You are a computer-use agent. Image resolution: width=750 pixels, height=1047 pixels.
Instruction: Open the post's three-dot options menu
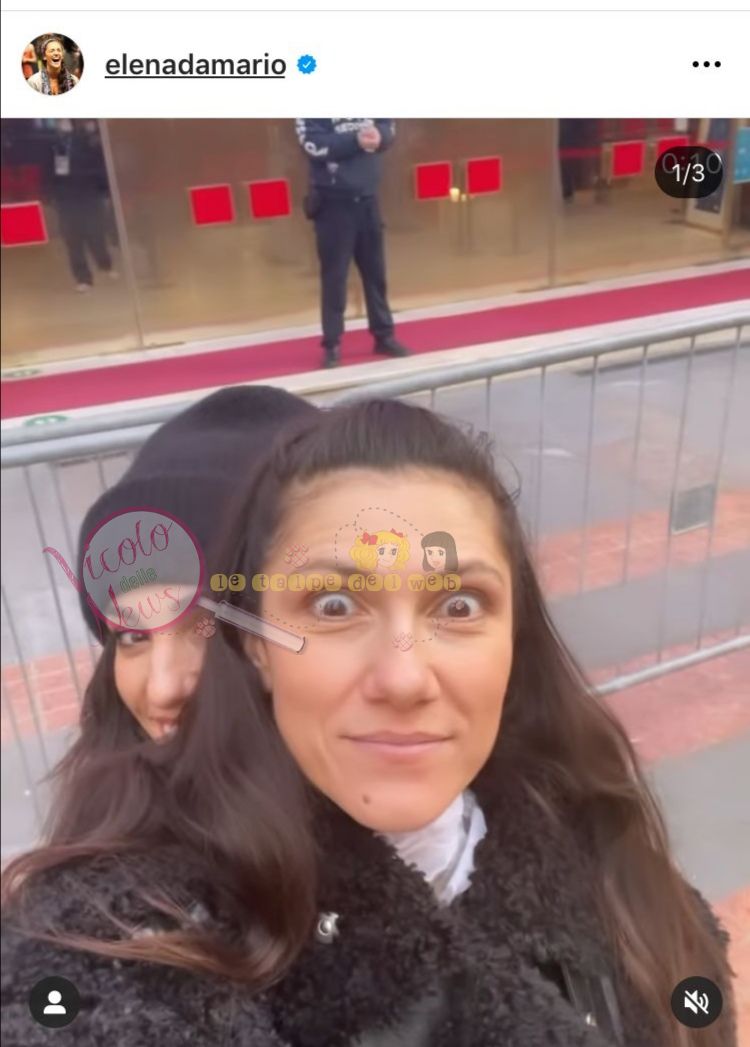706,64
